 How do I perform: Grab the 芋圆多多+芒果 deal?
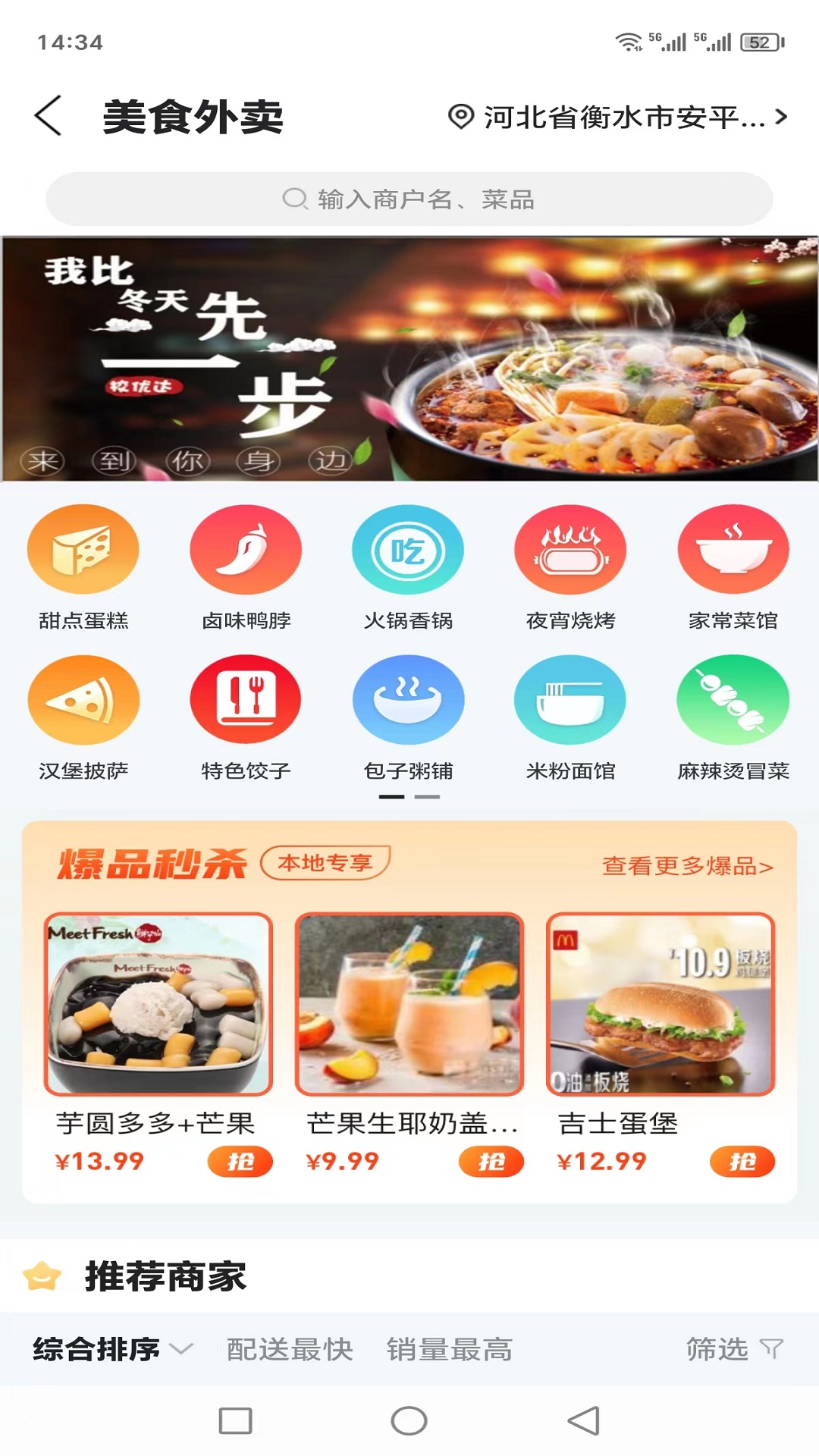click(240, 1161)
